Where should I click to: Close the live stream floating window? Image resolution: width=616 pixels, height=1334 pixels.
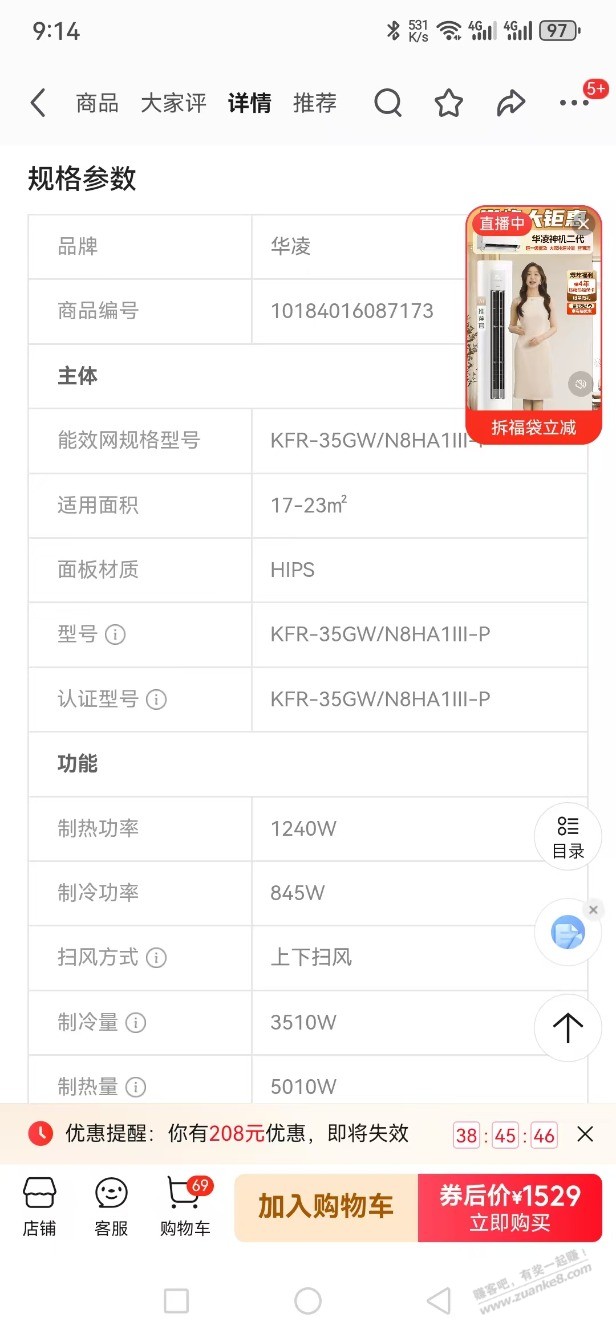(585, 224)
